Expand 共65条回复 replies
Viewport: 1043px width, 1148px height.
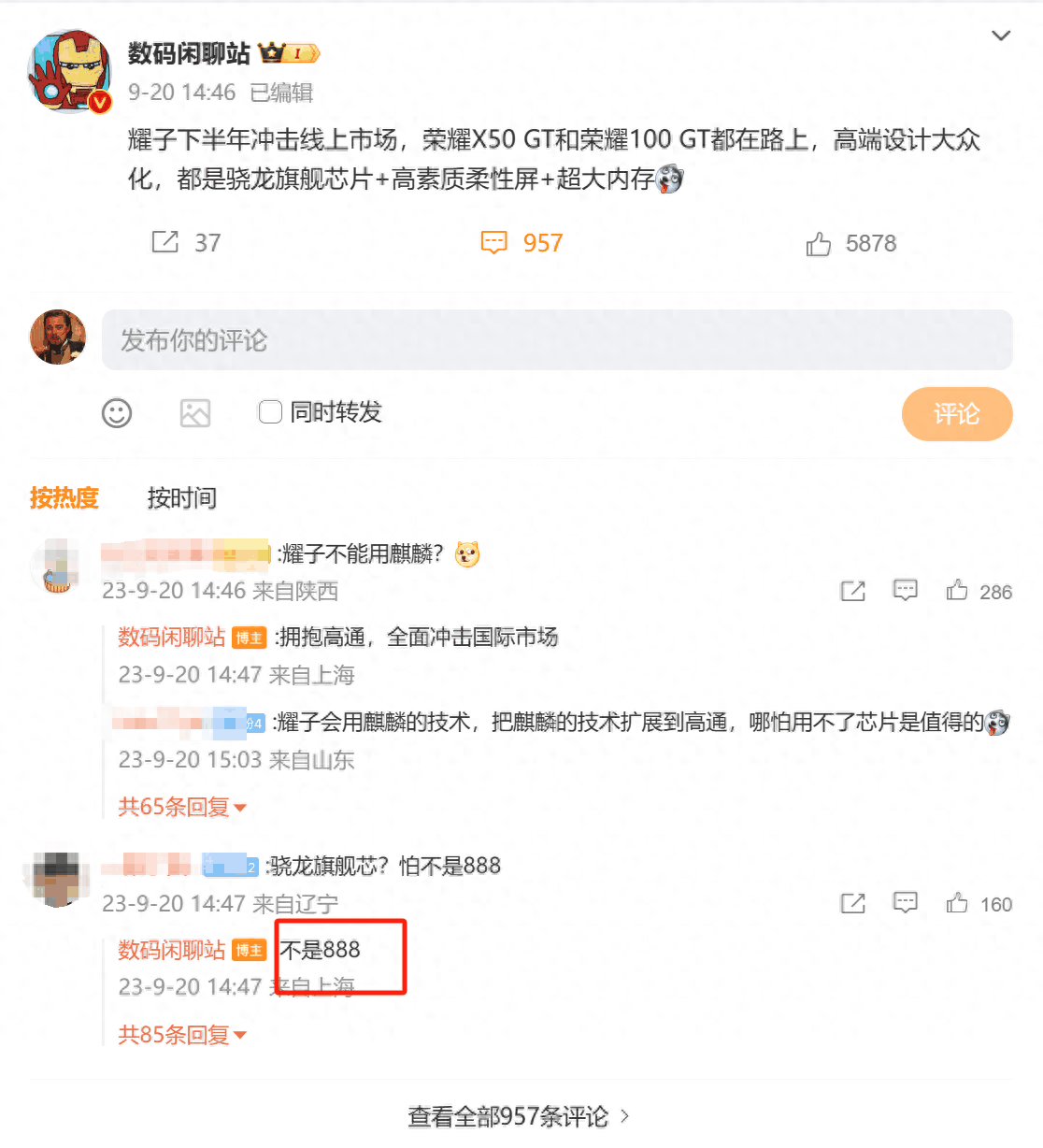[182, 807]
